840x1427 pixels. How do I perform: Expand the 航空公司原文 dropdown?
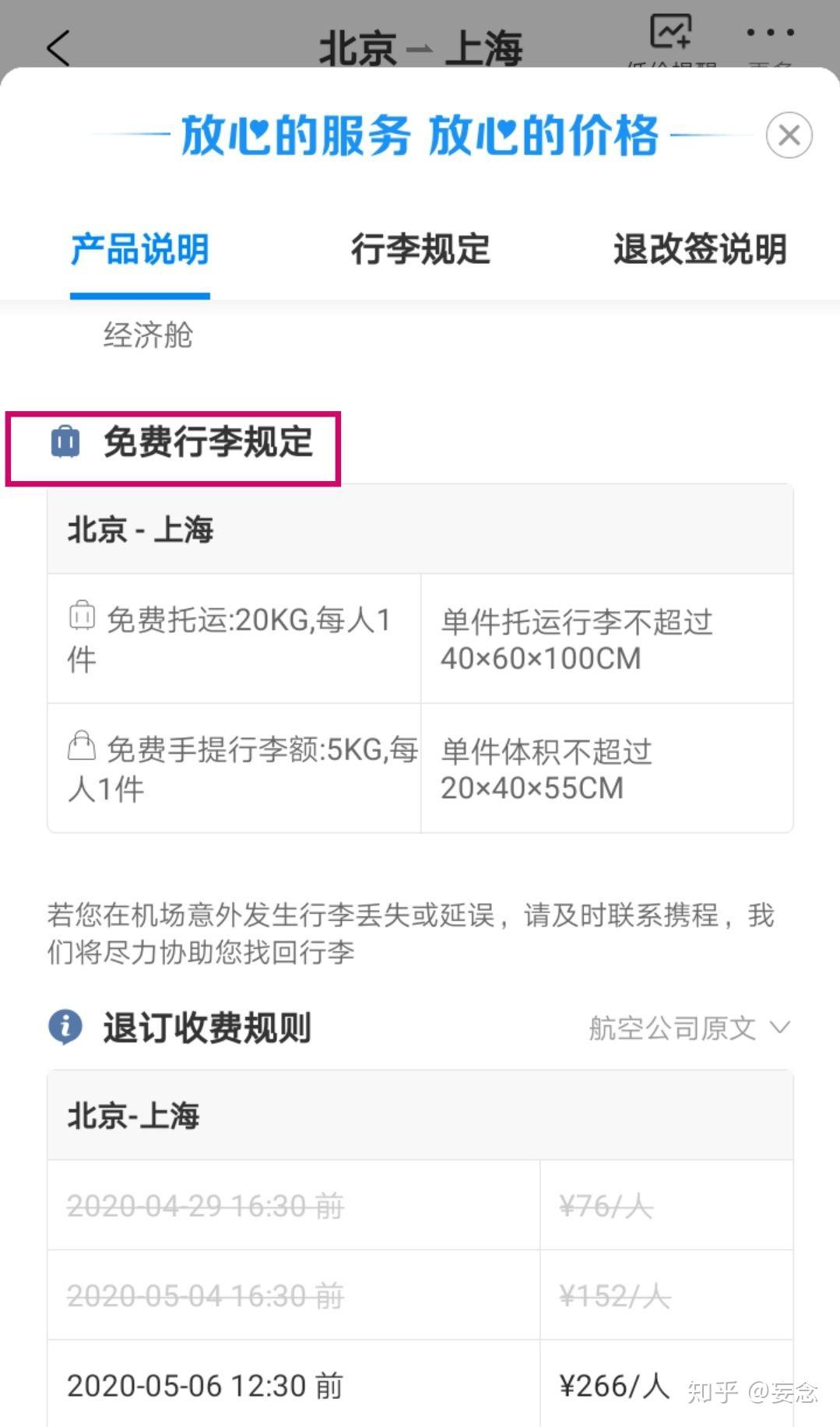click(x=690, y=1028)
